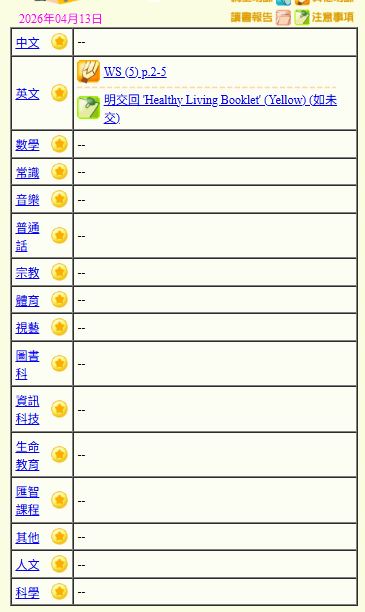
Task: Open the 視藝 subject link
Action: click(27, 327)
